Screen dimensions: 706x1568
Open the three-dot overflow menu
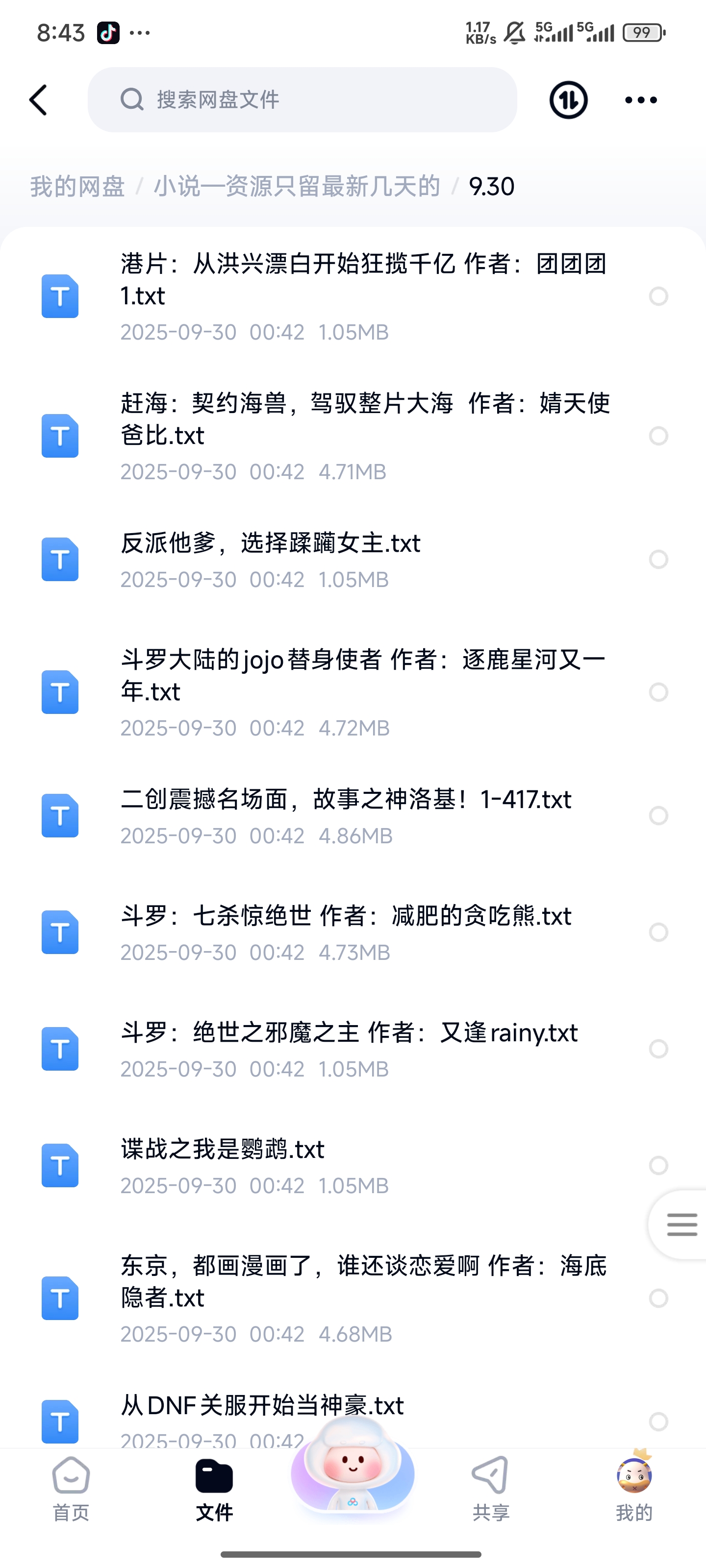point(641,100)
